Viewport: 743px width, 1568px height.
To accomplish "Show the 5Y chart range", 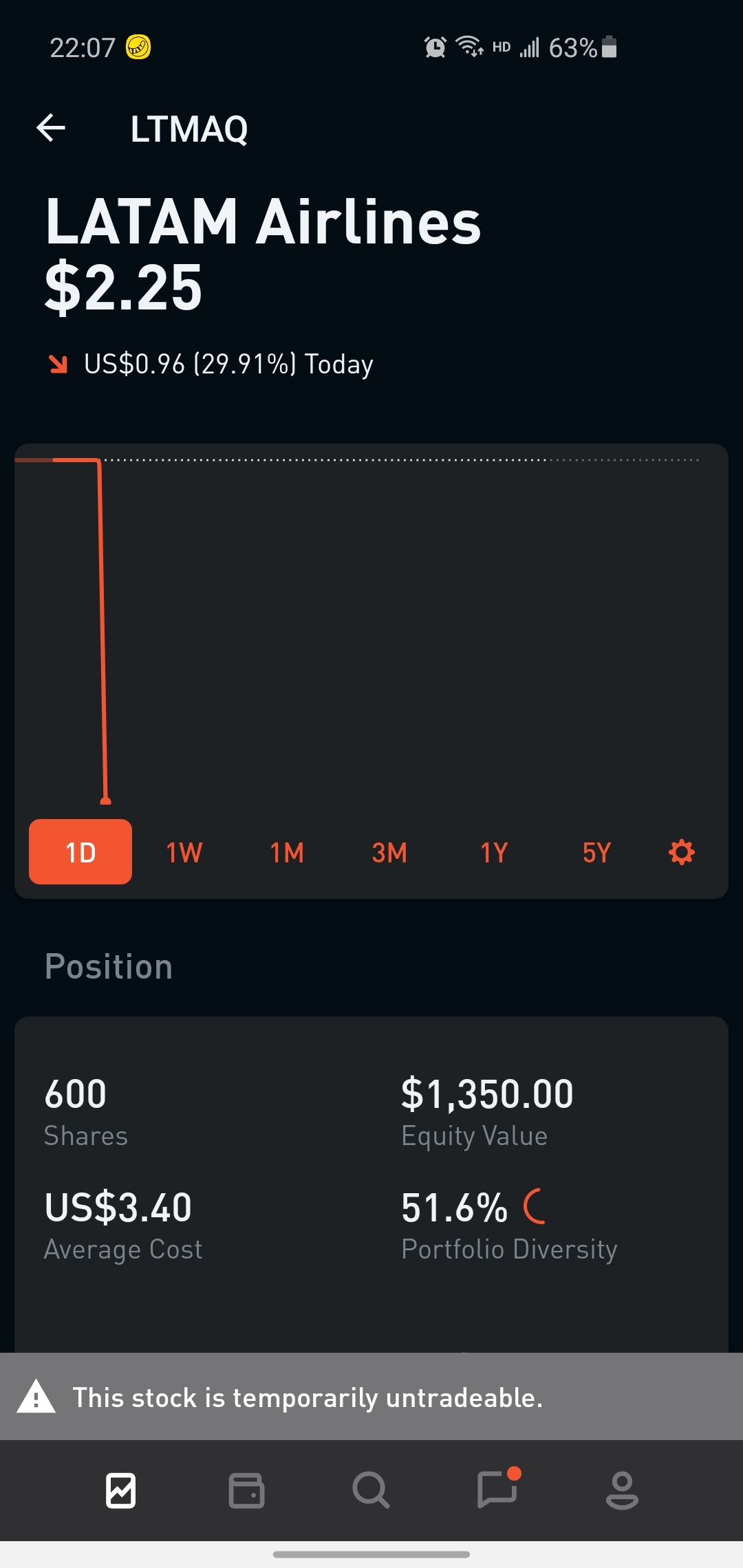I will tap(596, 853).
